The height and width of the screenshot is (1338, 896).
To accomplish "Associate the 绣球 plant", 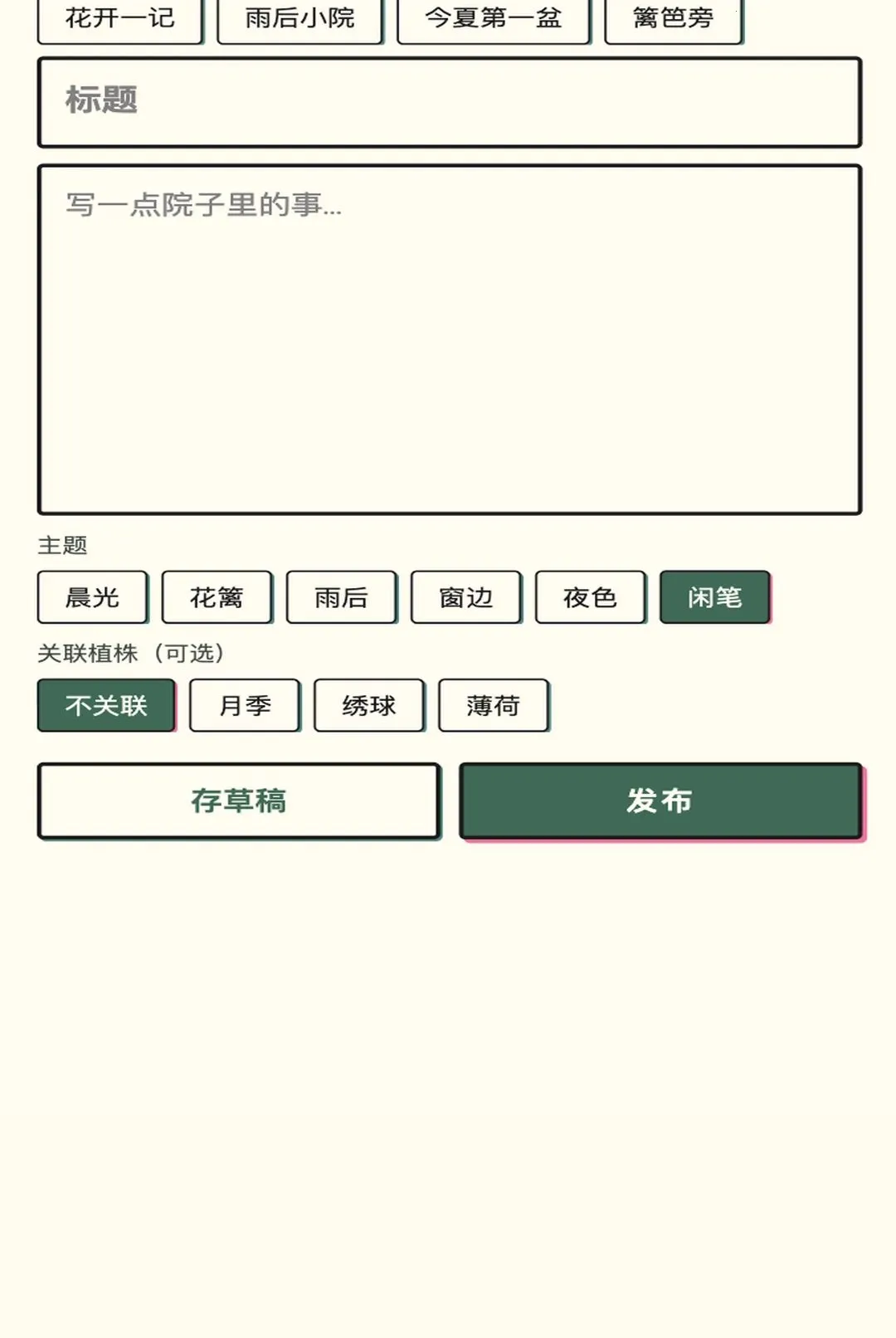I will 369,705.
